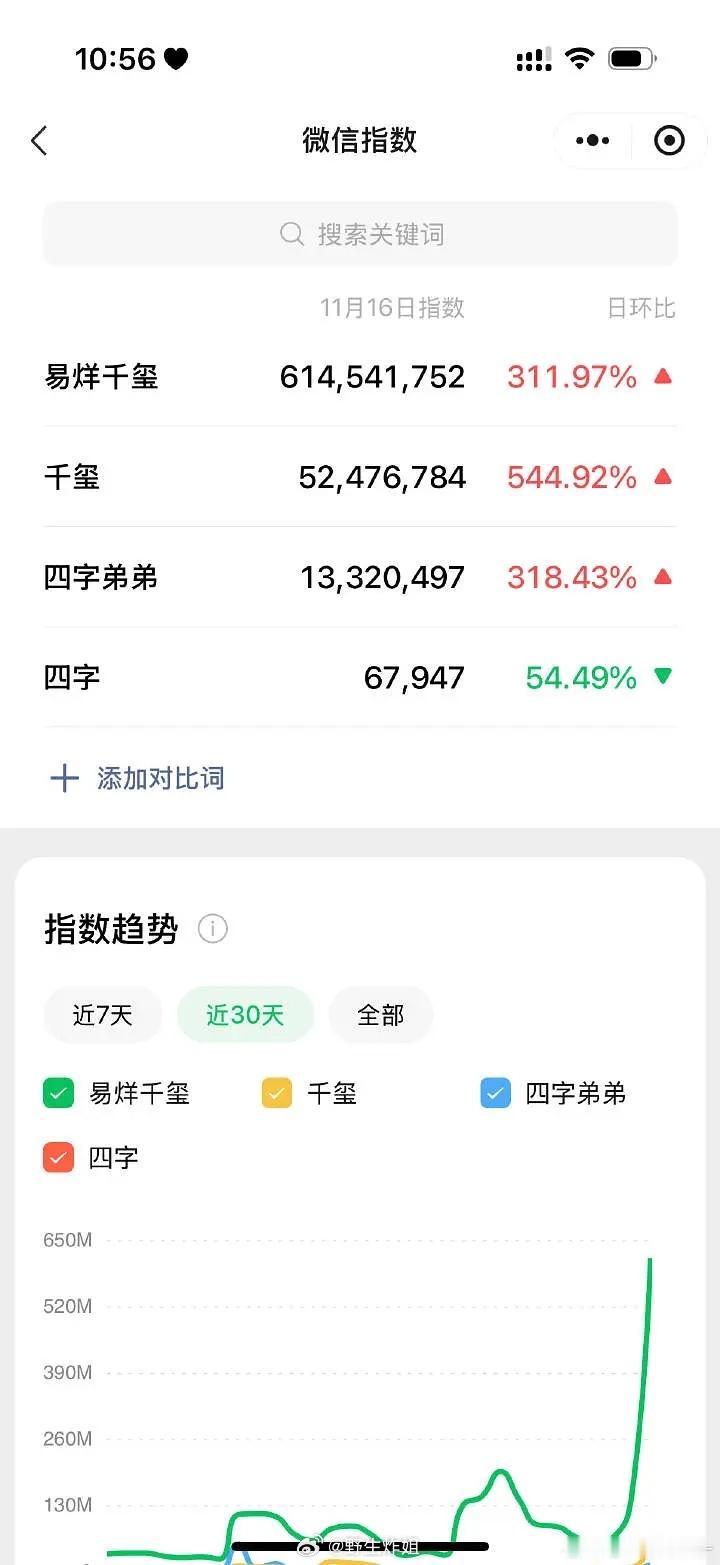Screen dimensions: 720x1565
Task: Tap the Wi-Fi icon in the status bar
Action: click(x=580, y=58)
